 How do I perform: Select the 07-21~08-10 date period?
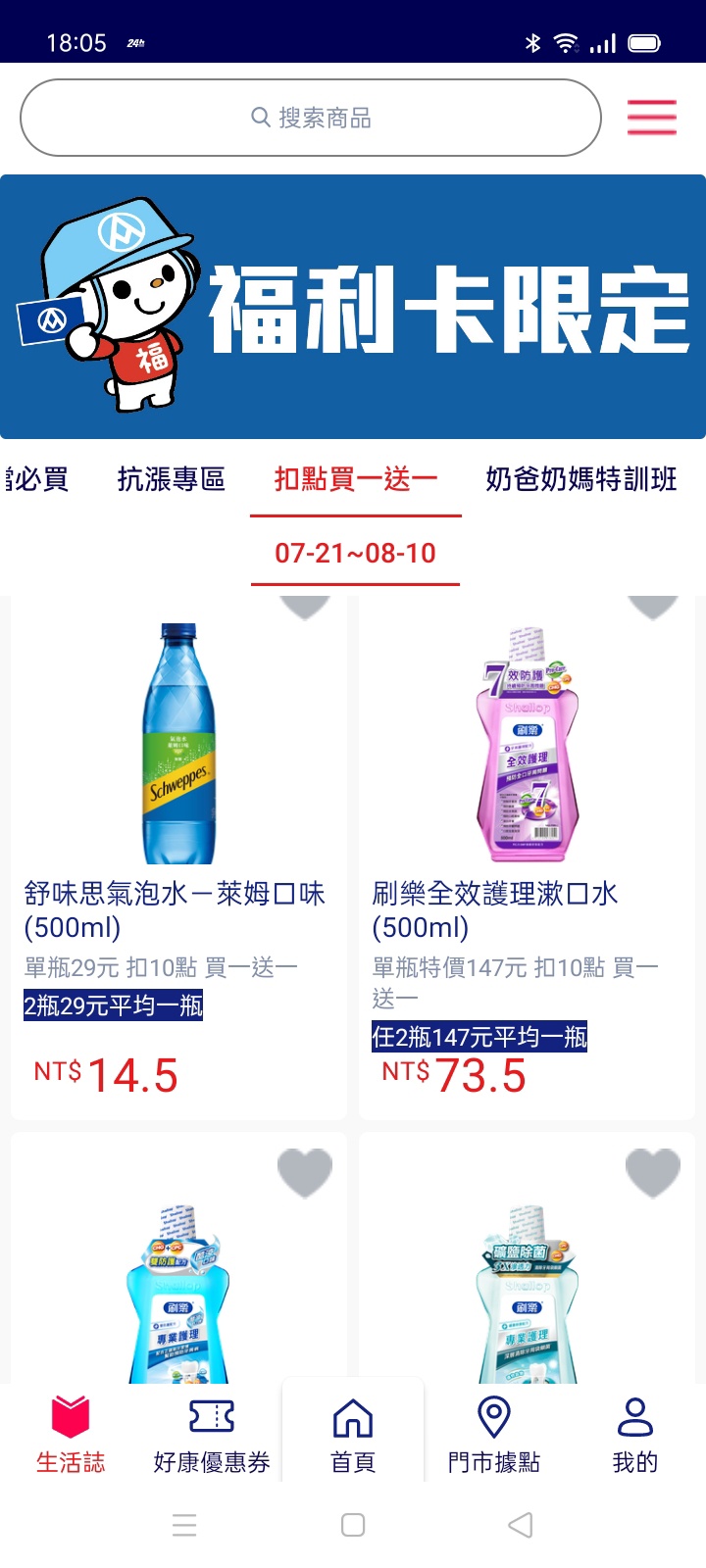pos(355,554)
